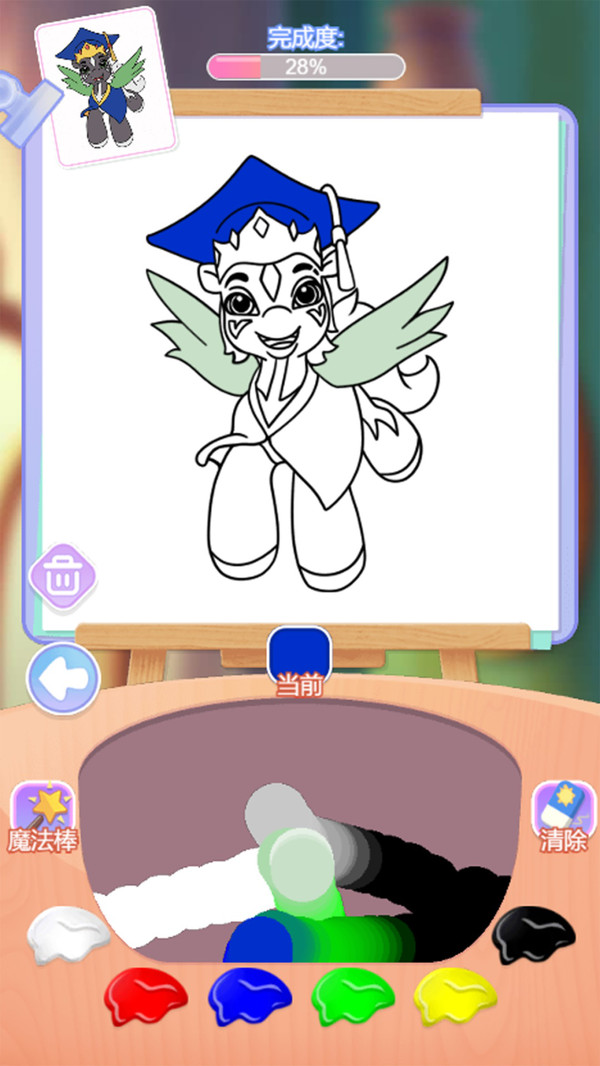The width and height of the screenshot is (600, 1066).
Task: Pick the red paint blob
Action: click(146, 995)
